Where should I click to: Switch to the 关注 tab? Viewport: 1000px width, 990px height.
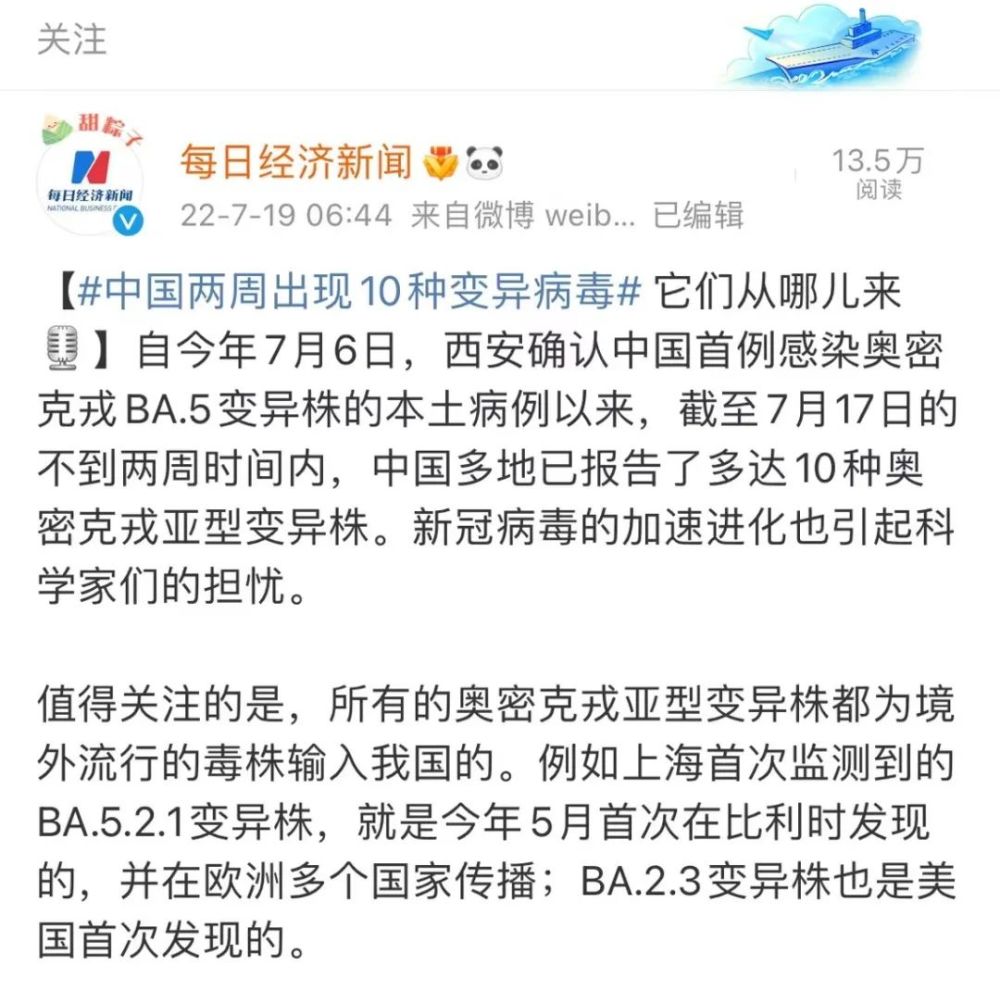[x=71, y=40]
